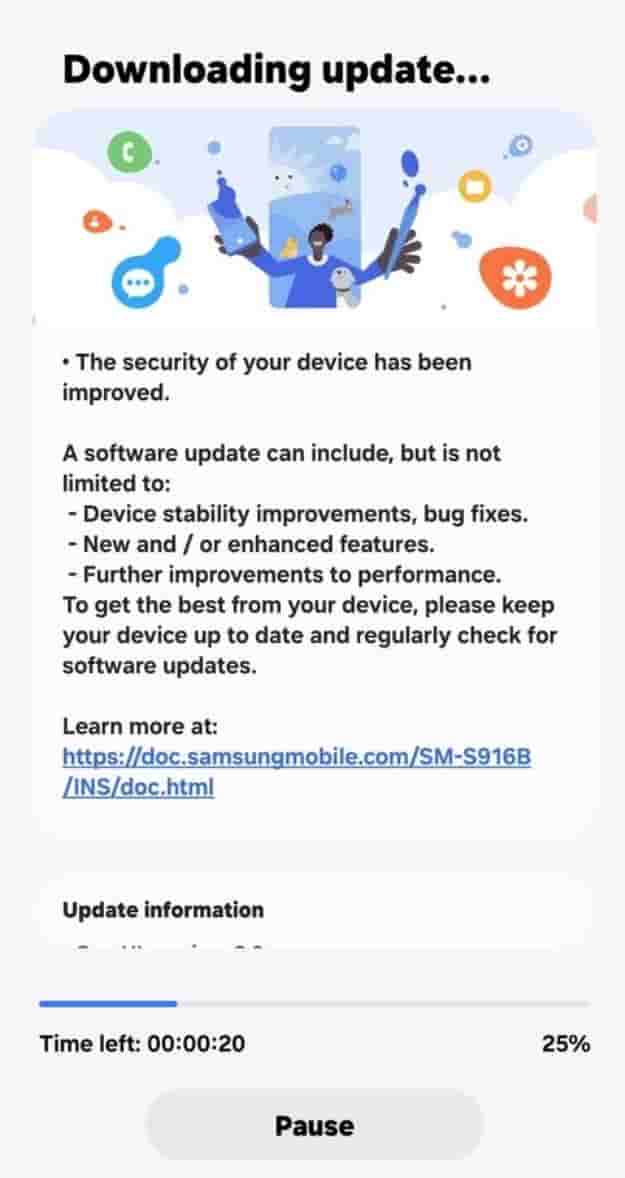Pause the update download
The width and height of the screenshot is (625, 1178).
pyautogui.click(x=314, y=1125)
